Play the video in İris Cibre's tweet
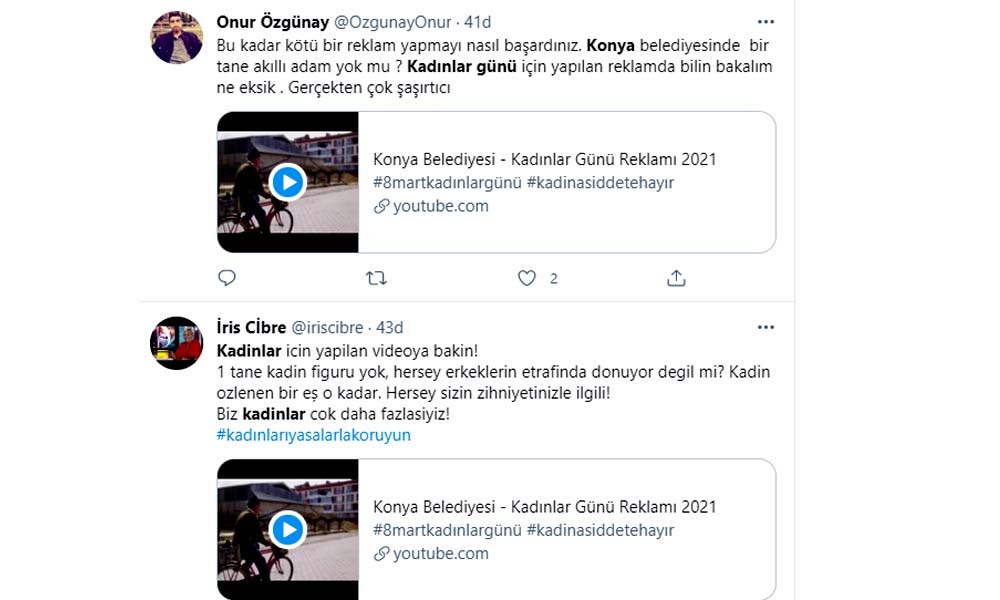This screenshot has height=600, width=1000. coord(288,530)
